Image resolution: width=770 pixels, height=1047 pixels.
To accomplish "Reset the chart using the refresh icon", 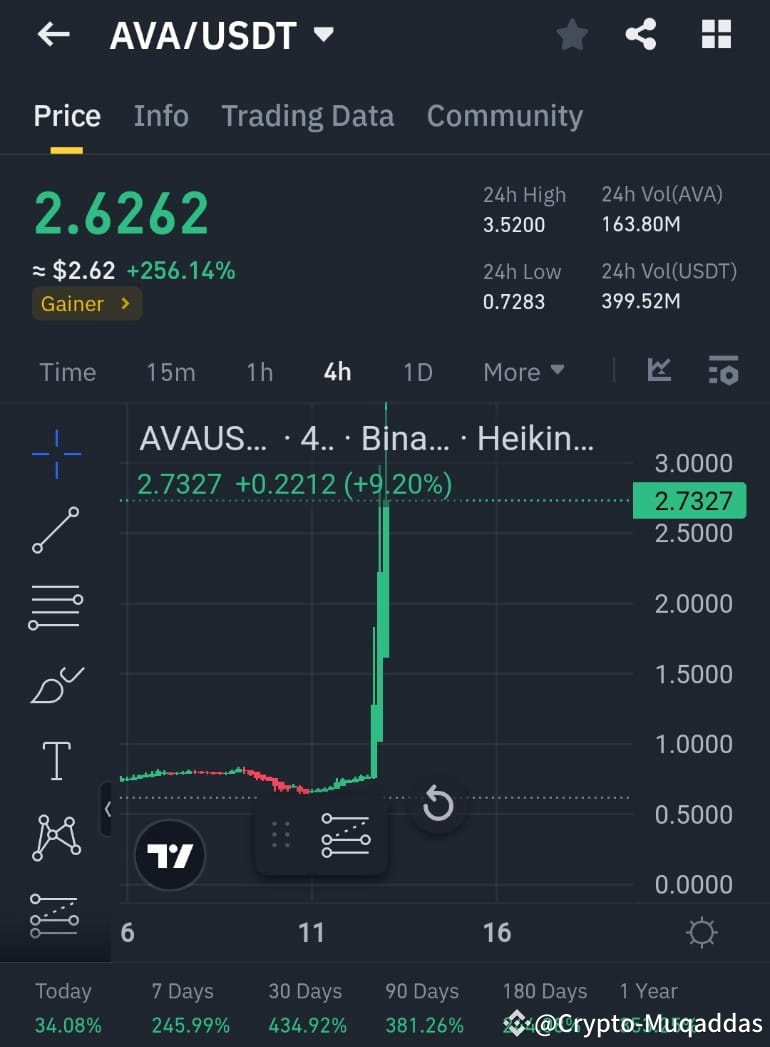I will point(437,805).
